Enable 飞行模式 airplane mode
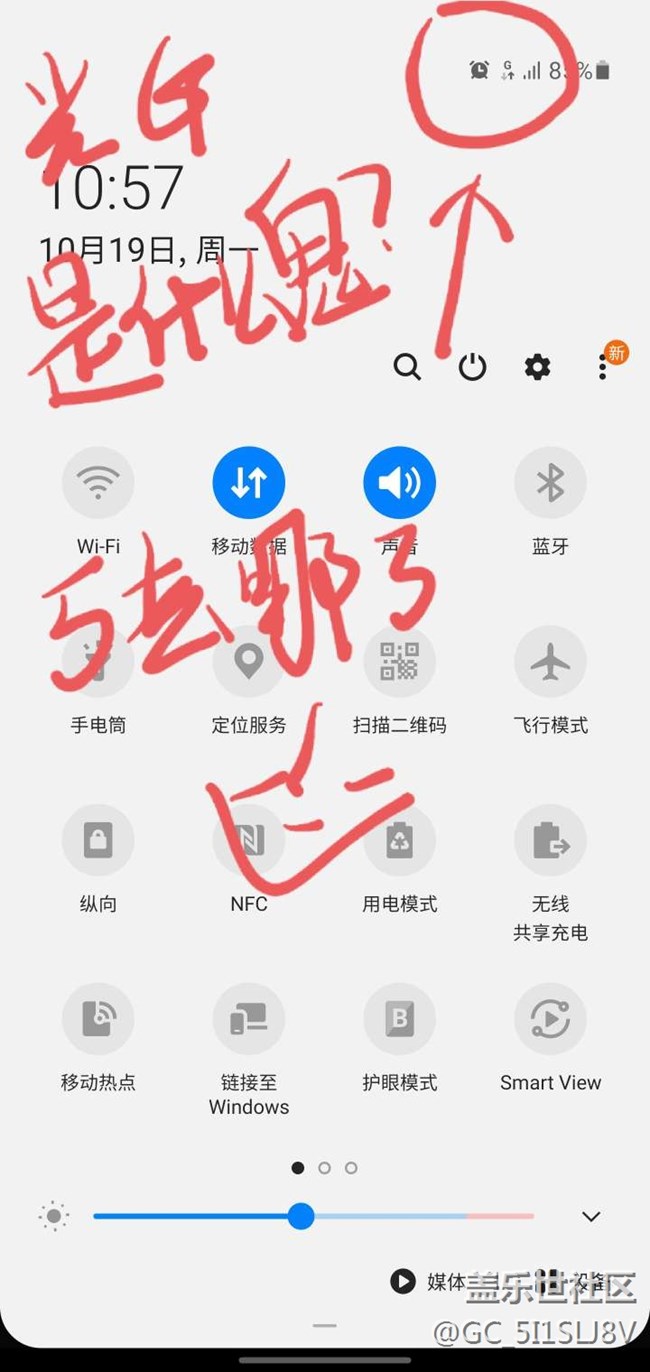Viewport: 650px width, 1372px height. (x=550, y=662)
